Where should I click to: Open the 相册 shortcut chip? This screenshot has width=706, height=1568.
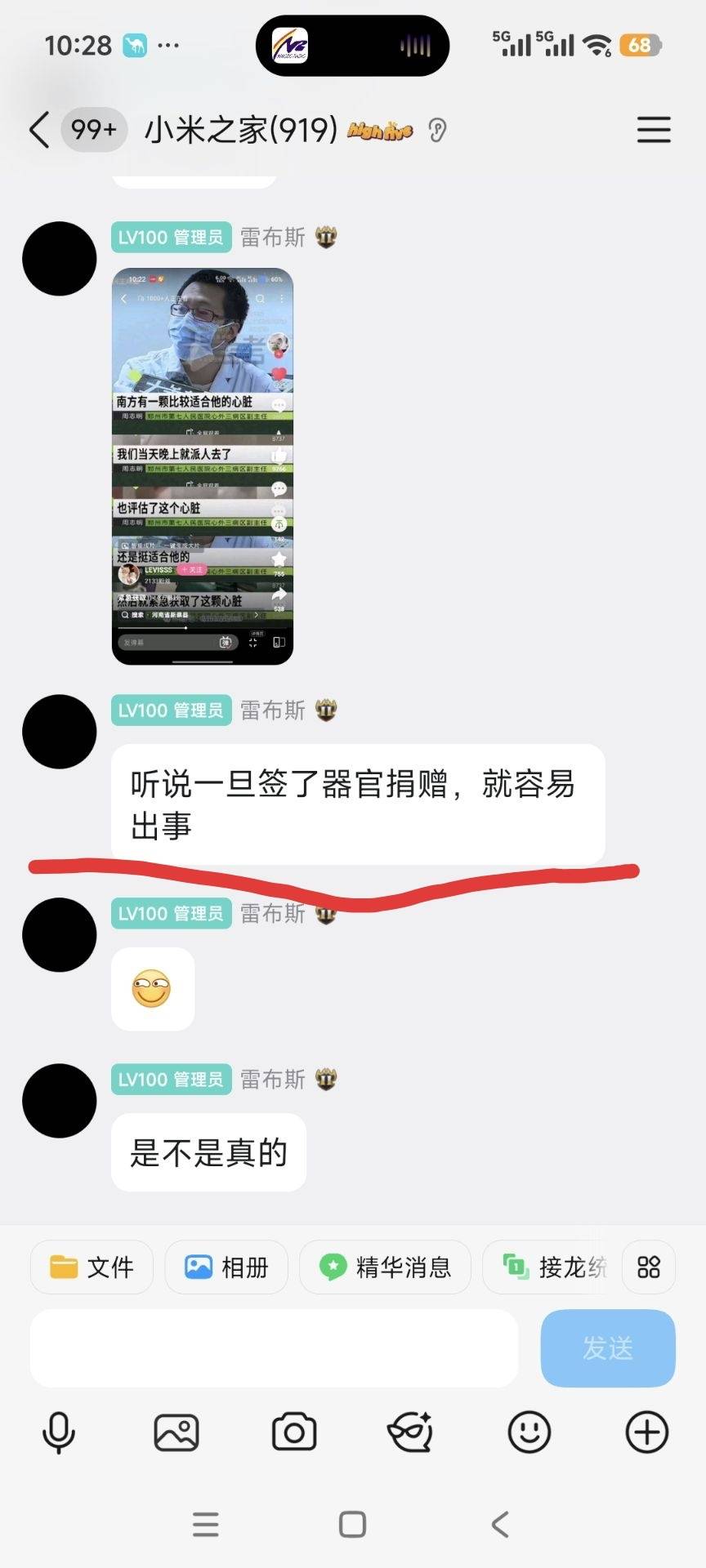[x=226, y=1267]
